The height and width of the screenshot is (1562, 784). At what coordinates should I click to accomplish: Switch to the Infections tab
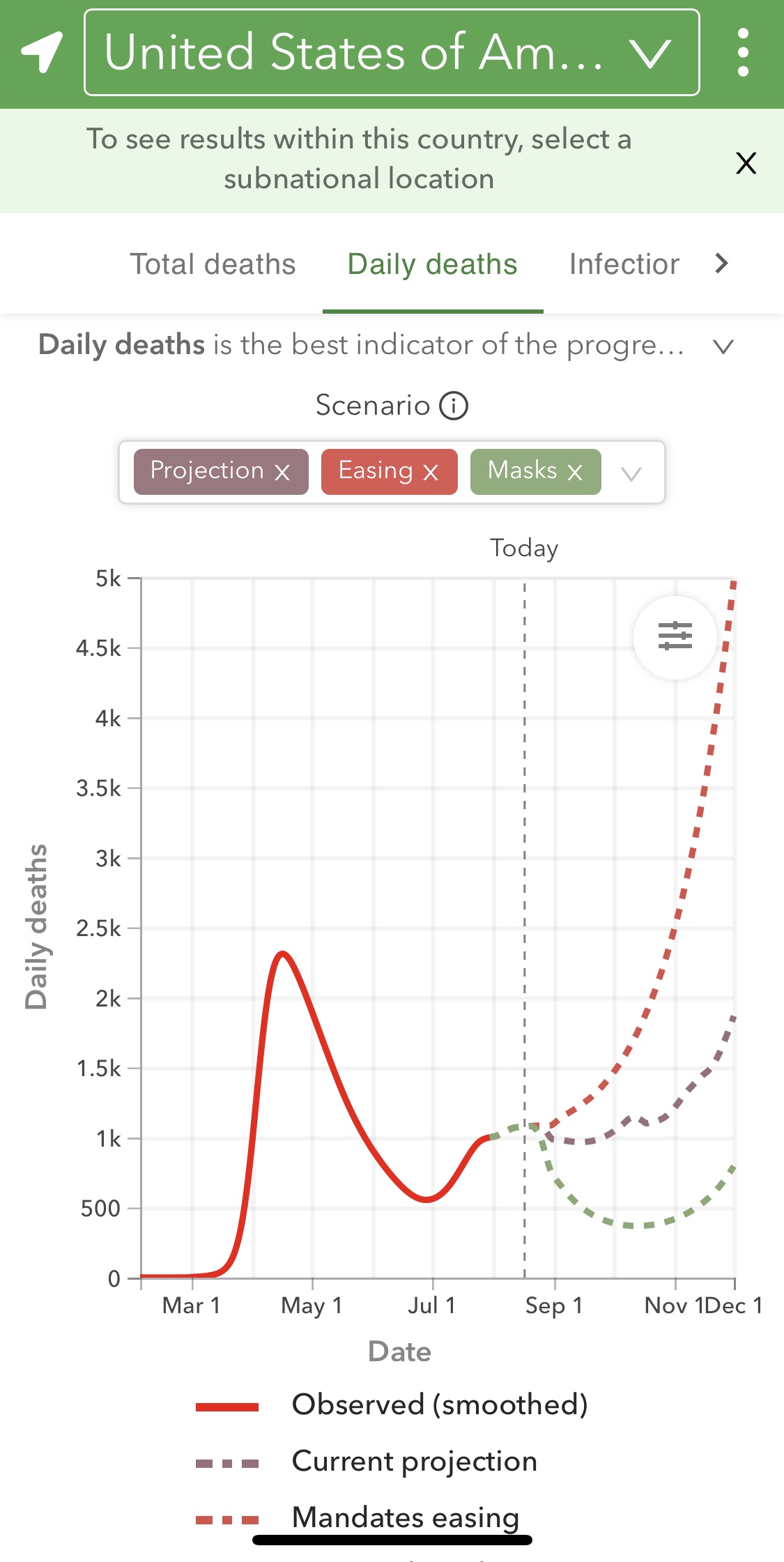pyautogui.click(x=624, y=265)
